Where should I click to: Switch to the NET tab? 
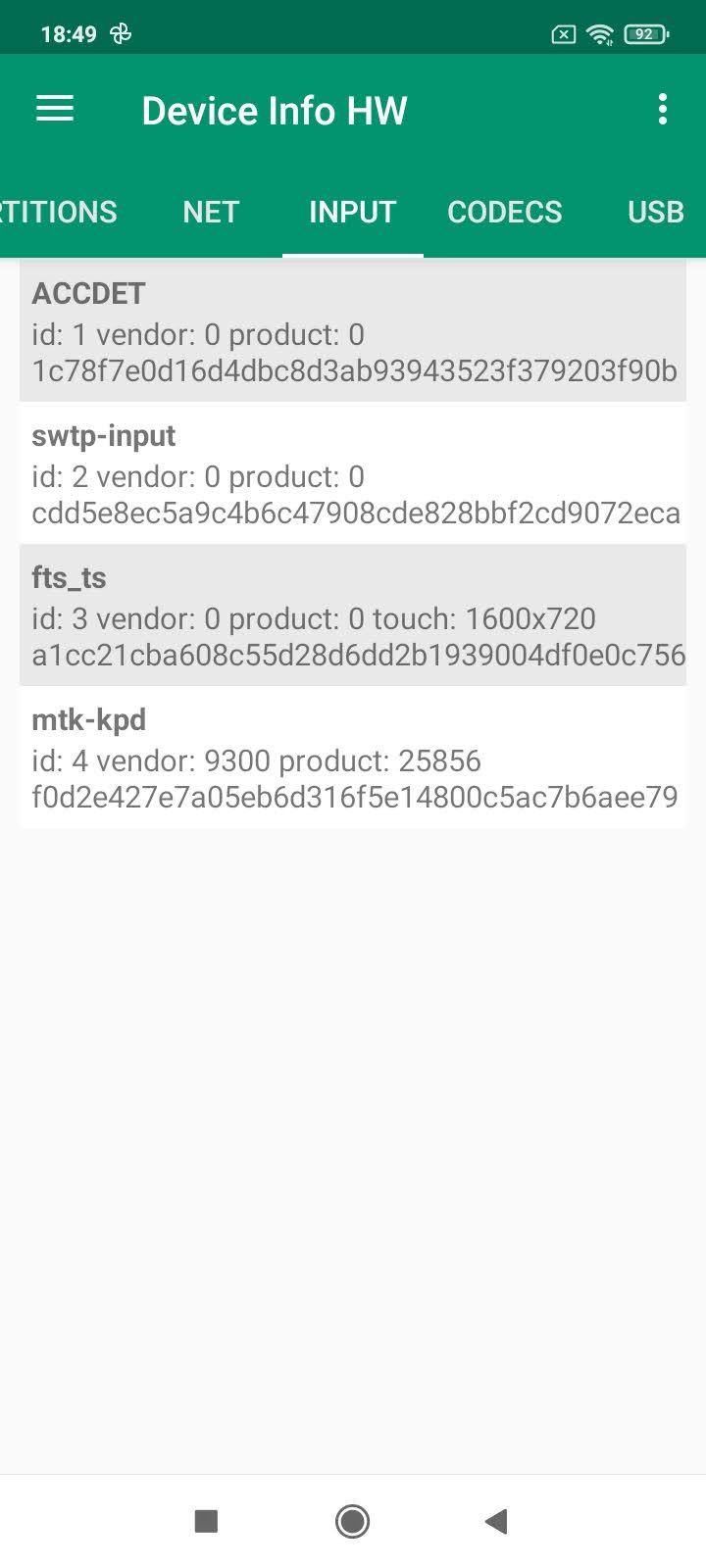[x=211, y=212]
